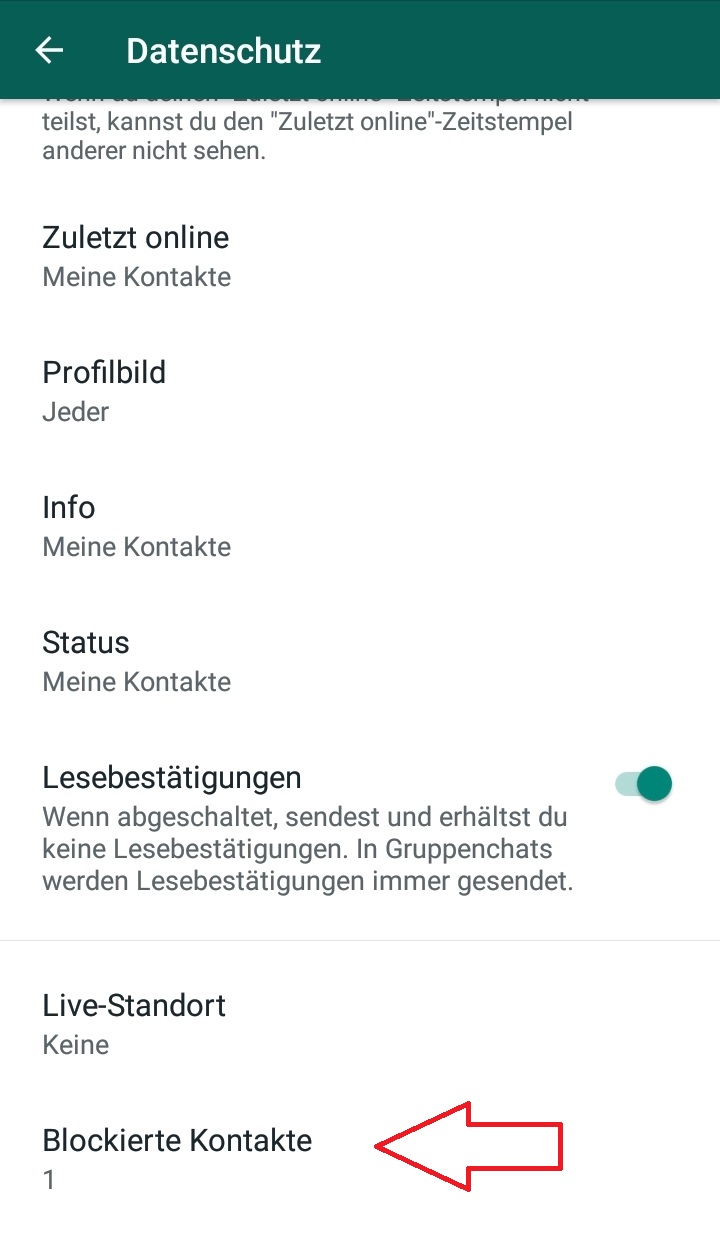Image resolution: width=720 pixels, height=1239 pixels.
Task: Tap the blocked contacts count "1"
Action: tap(47, 1180)
